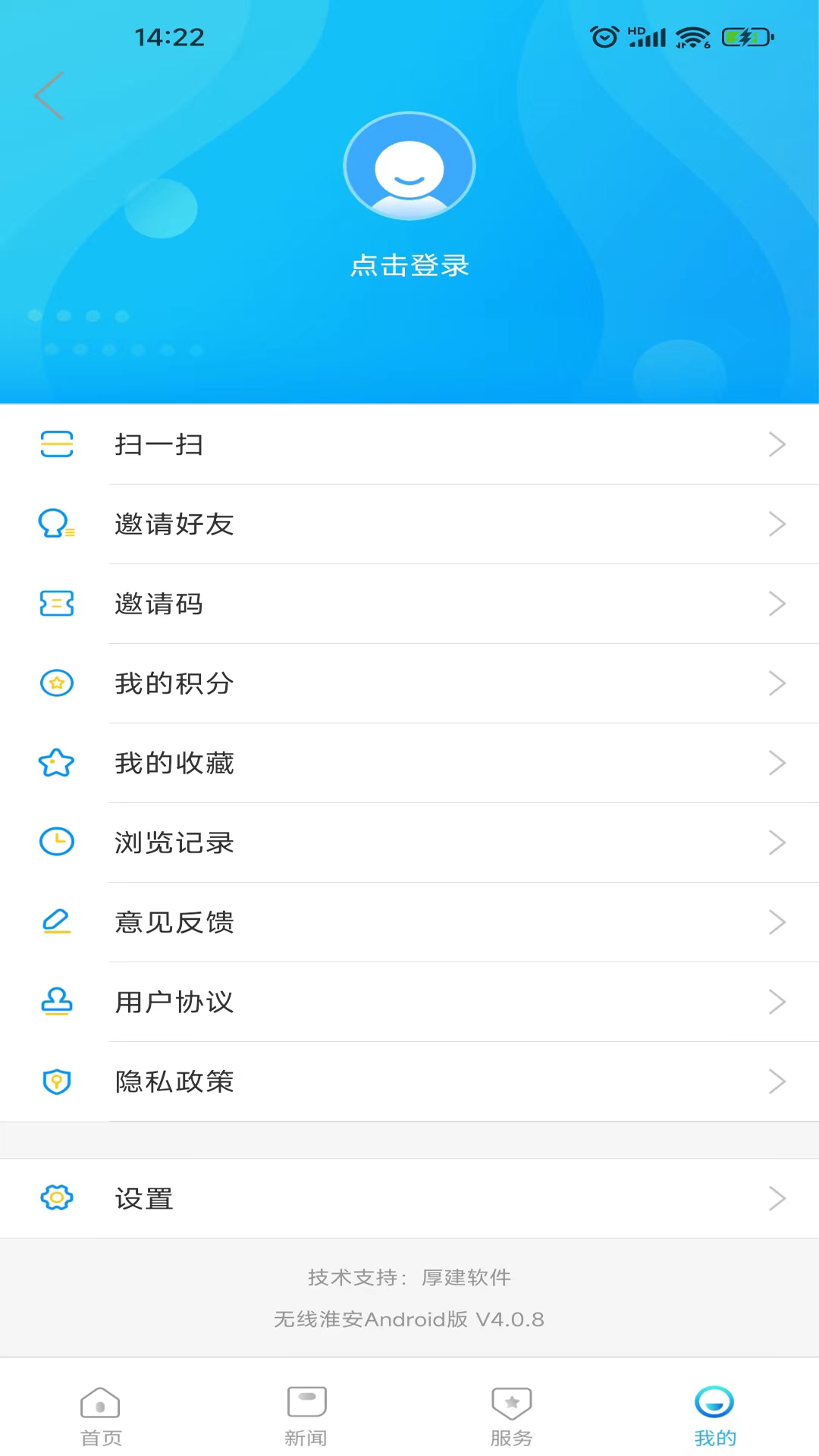Tap 点击登录 to log in
This screenshot has height=1456, width=819.
[x=409, y=265]
